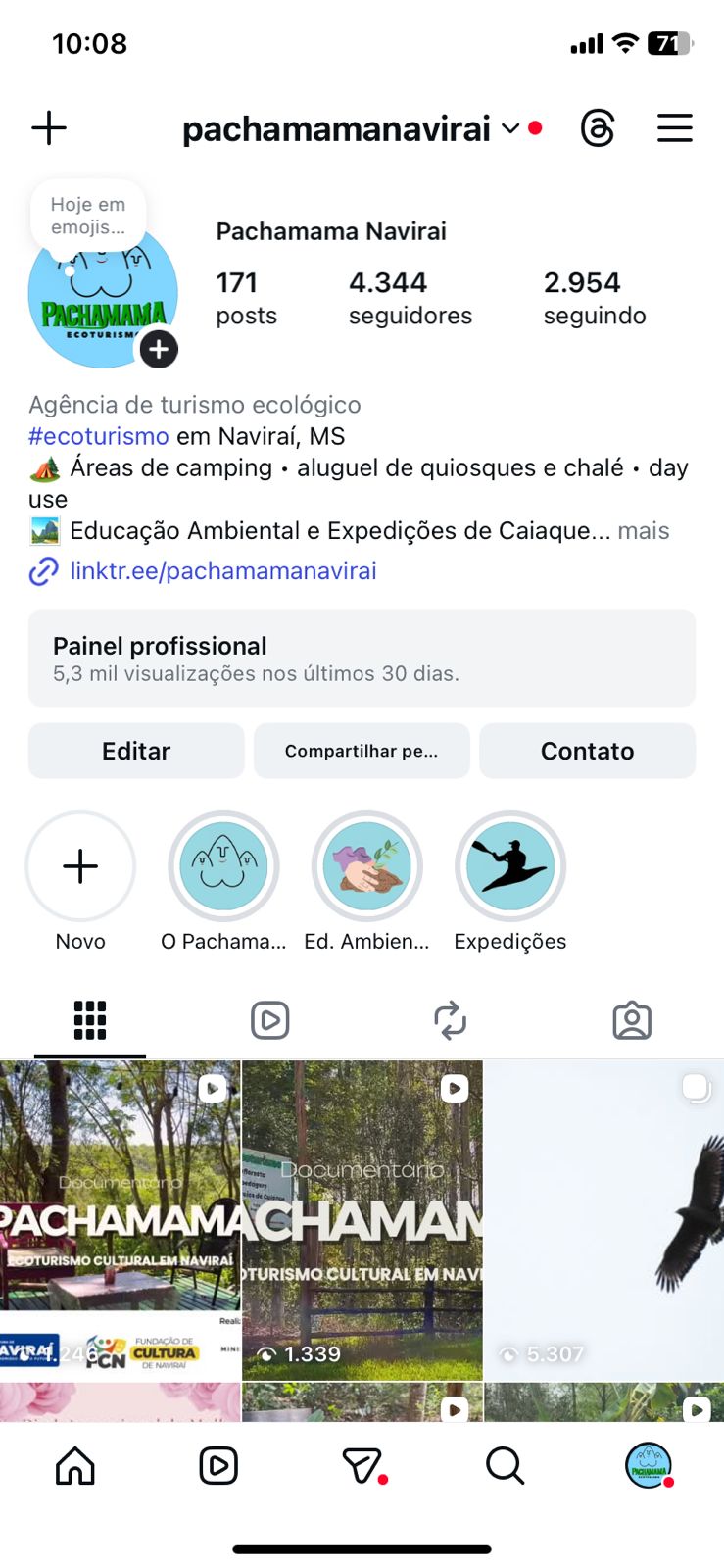Open the Contato button
Viewport: 724px width, 1568px height.
pos(587,751)
